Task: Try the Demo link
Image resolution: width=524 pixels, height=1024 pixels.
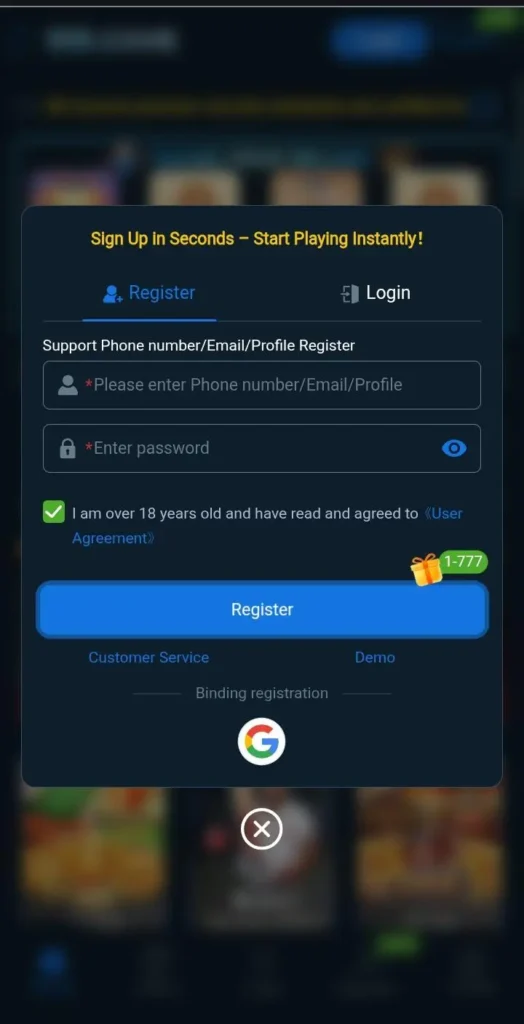Action: tap(375, 658)
